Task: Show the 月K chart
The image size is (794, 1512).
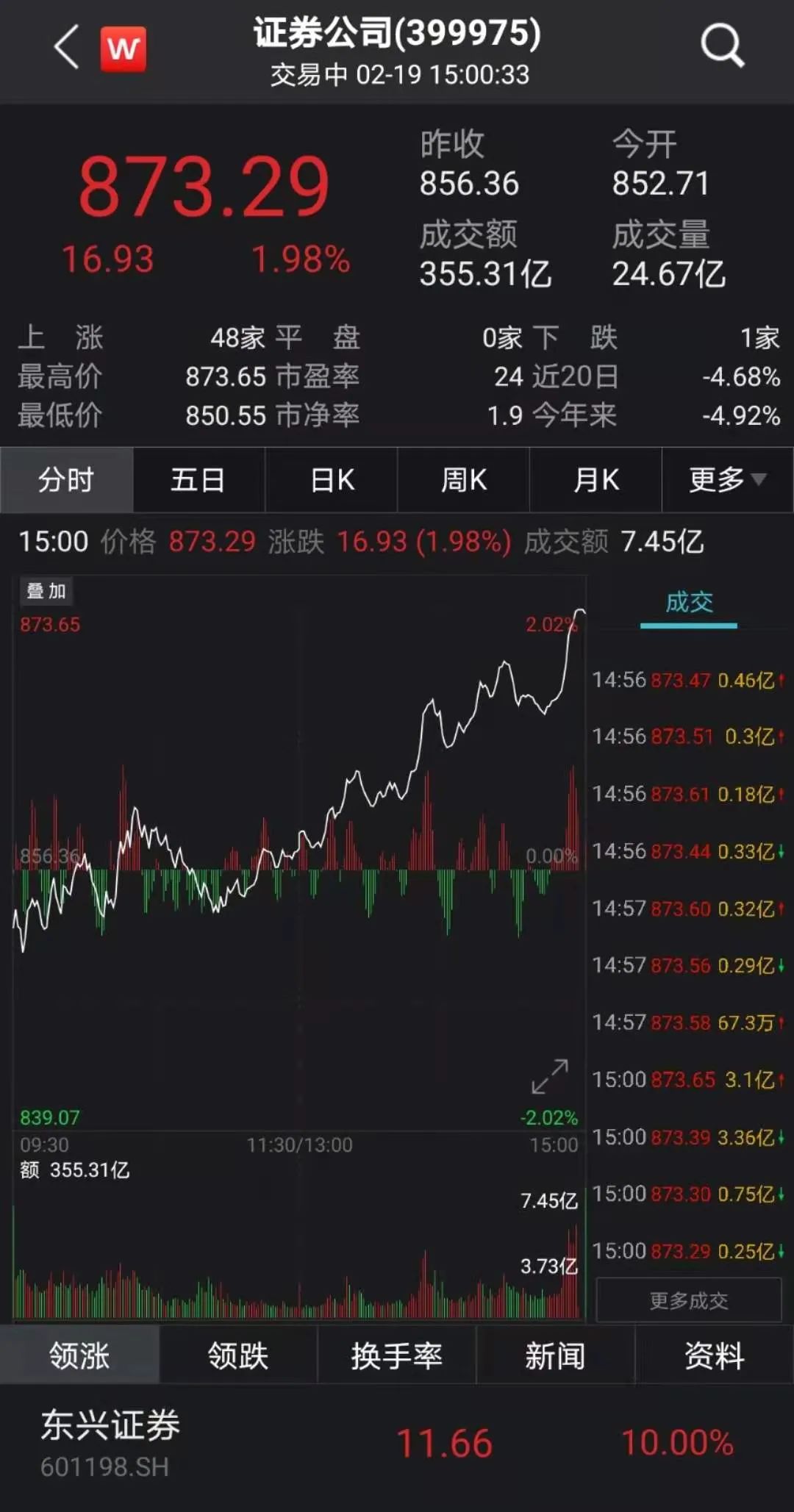Action: pyautogui.click(x=595, y=480)
